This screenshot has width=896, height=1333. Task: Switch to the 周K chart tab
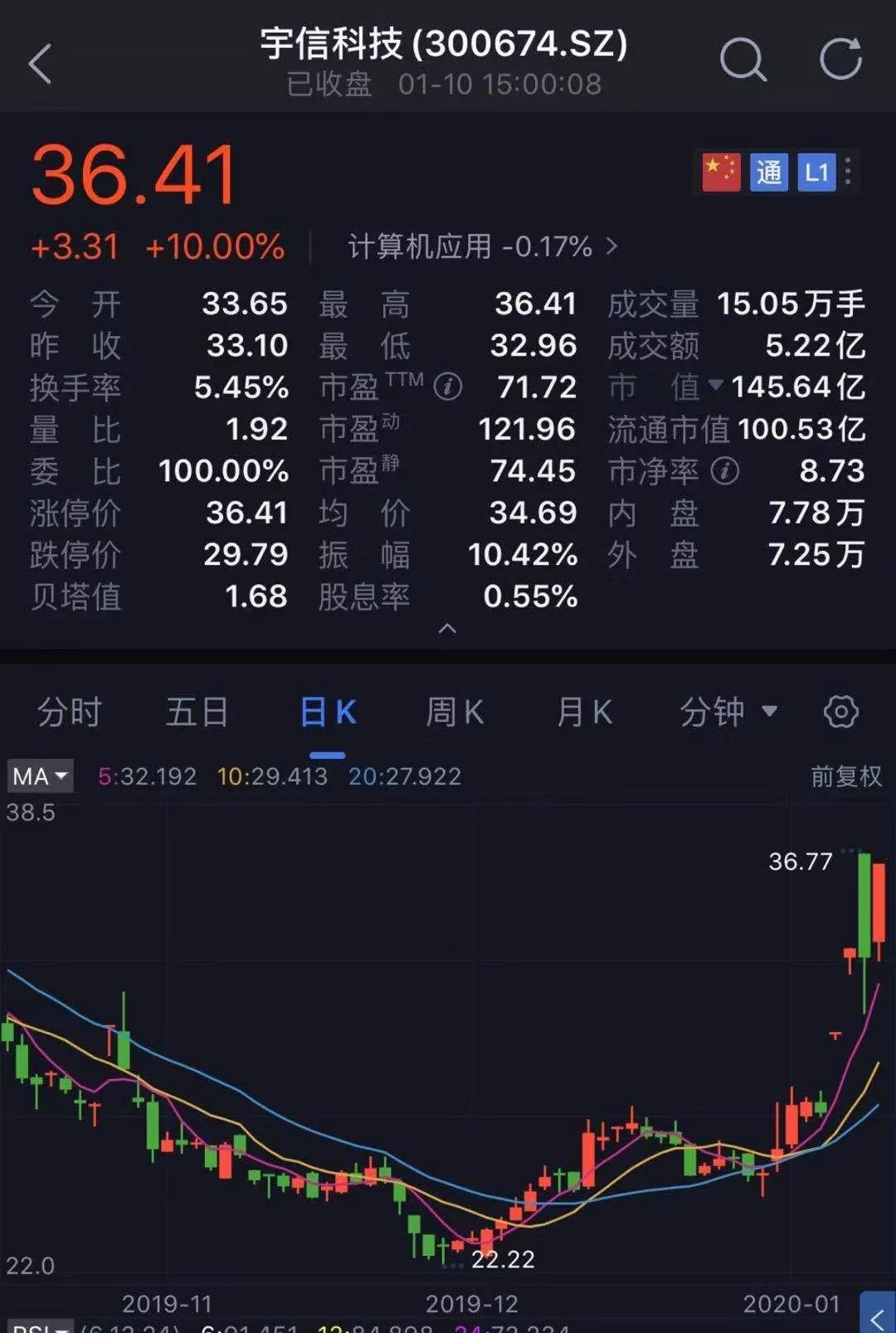(455, 713)
